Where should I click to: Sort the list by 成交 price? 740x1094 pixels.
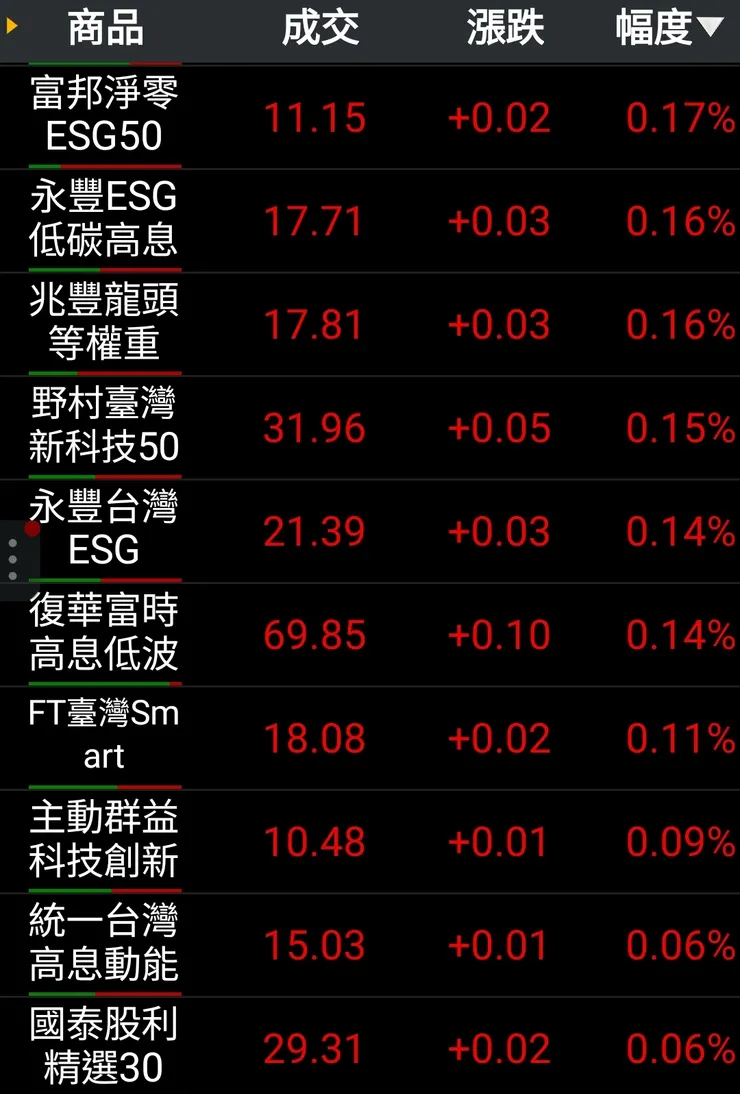point(320,29)
